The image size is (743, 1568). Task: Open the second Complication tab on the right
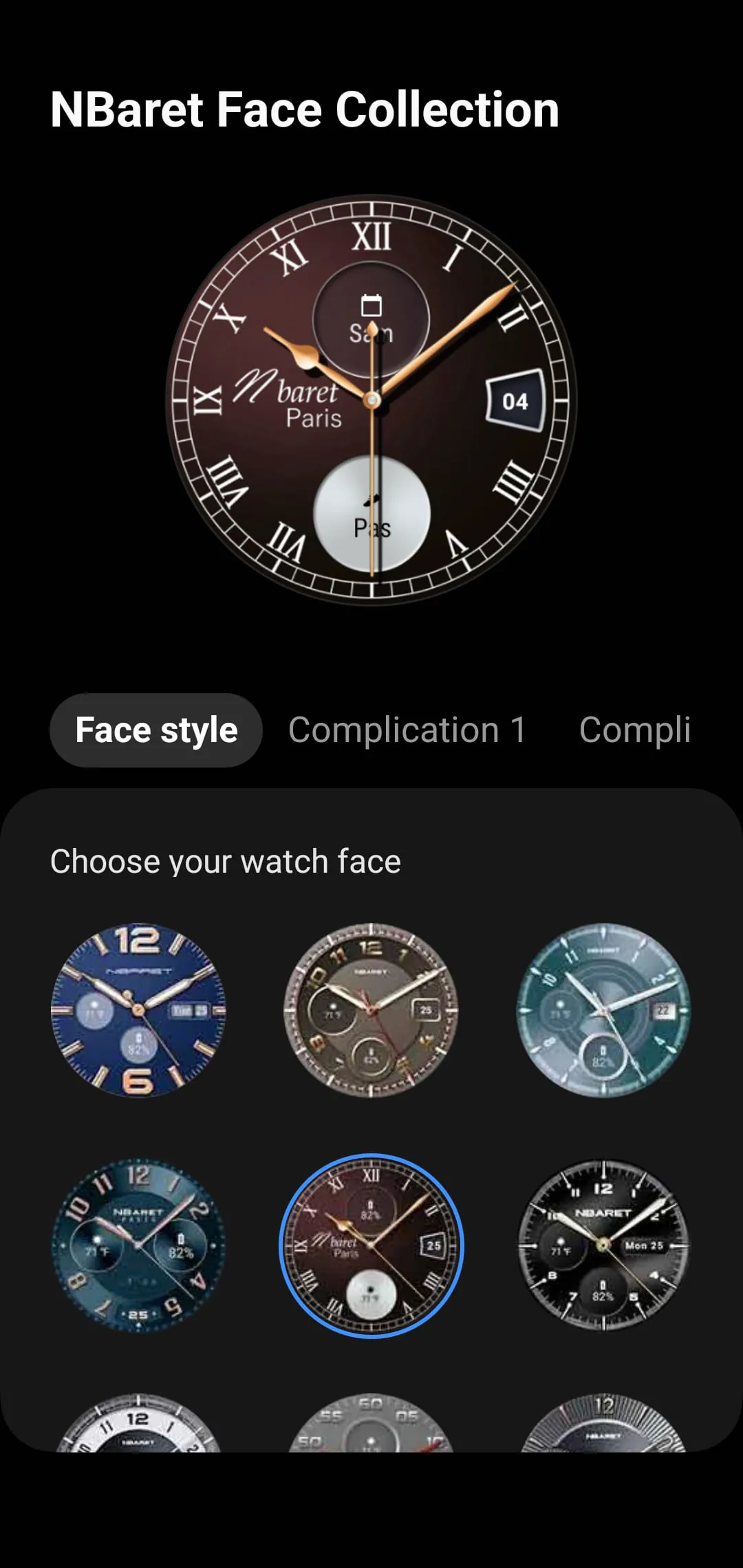tap(636, 730)
